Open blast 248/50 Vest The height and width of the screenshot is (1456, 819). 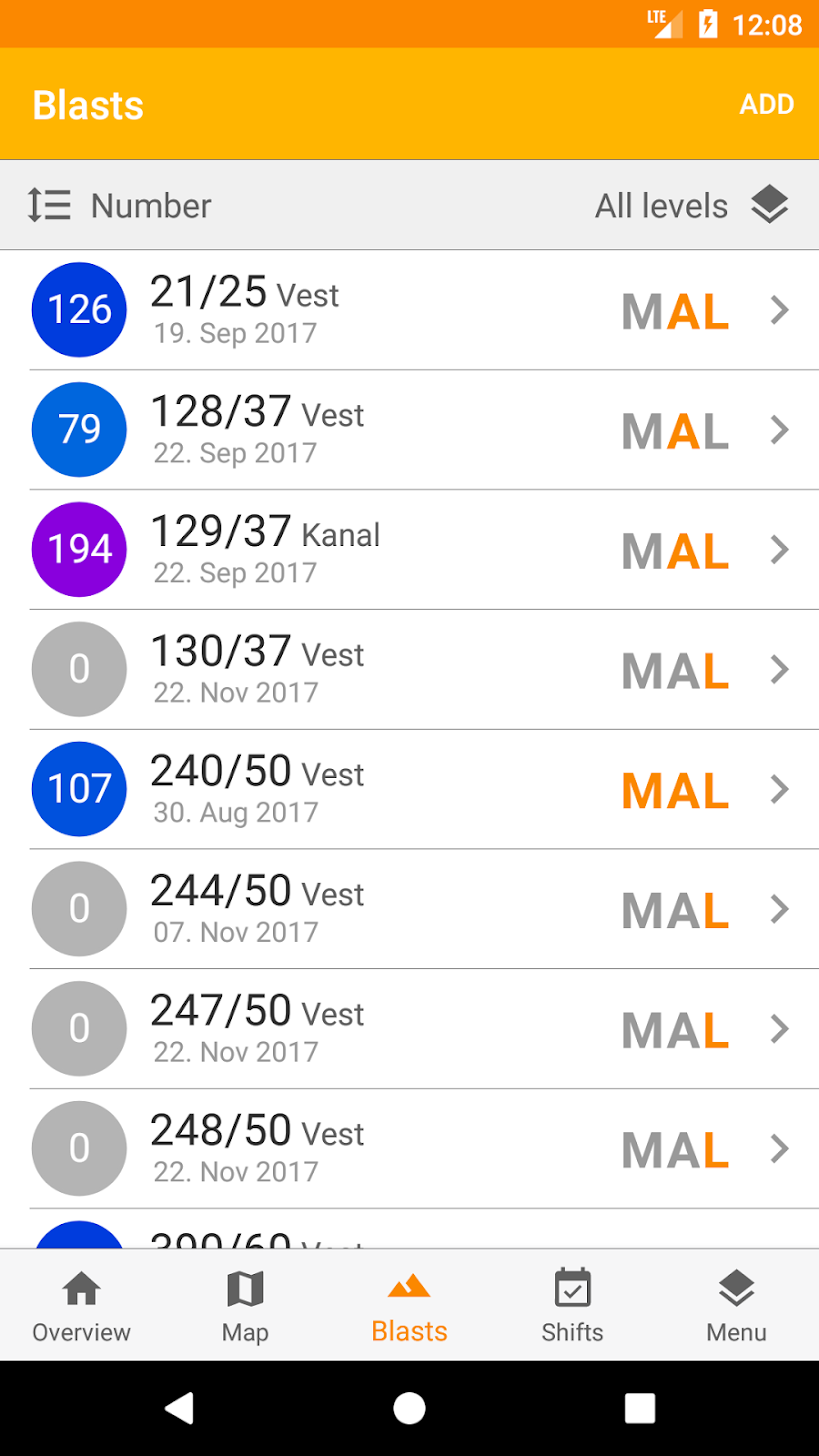(409, 1149)
